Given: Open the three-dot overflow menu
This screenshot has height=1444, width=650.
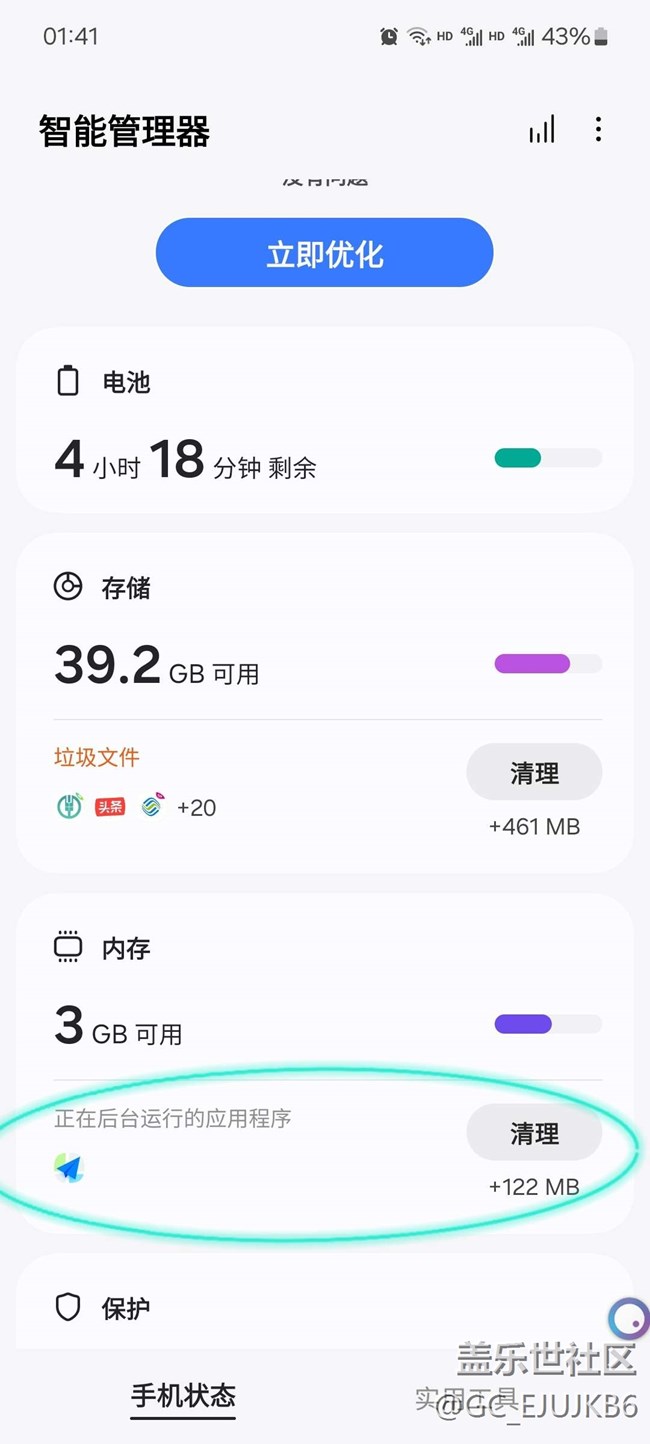Looking at the screenshot, I should (x=598, y=130).
